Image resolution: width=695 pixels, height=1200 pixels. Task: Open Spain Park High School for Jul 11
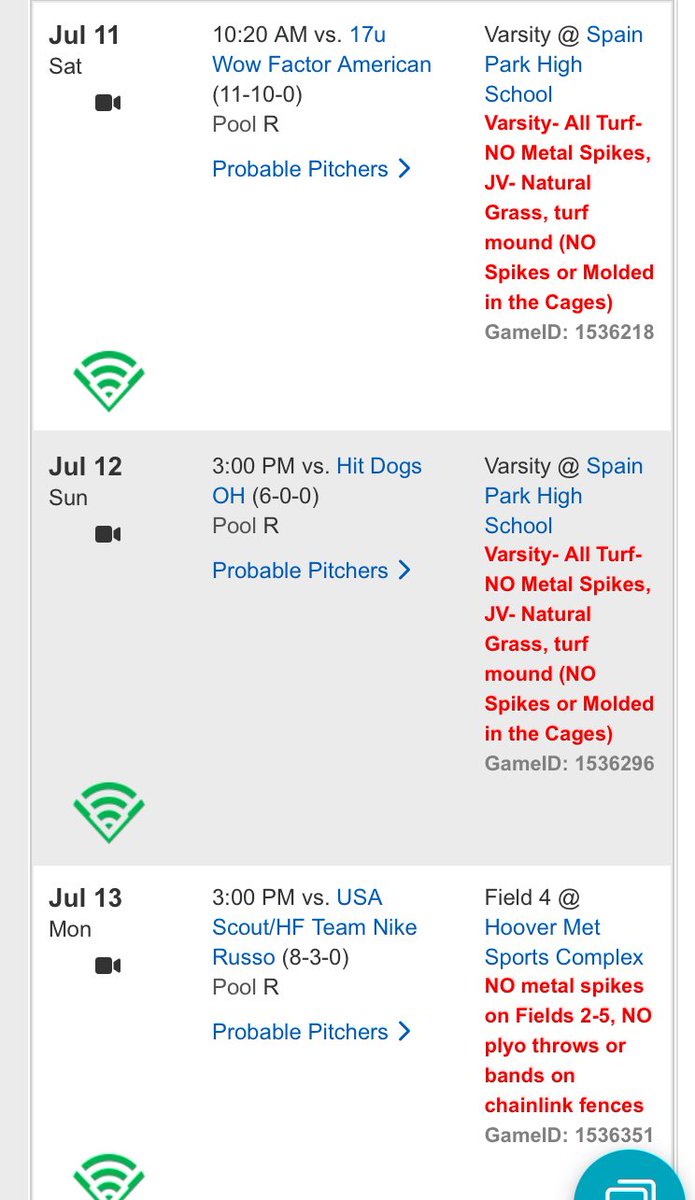click(x=564, y=65)
